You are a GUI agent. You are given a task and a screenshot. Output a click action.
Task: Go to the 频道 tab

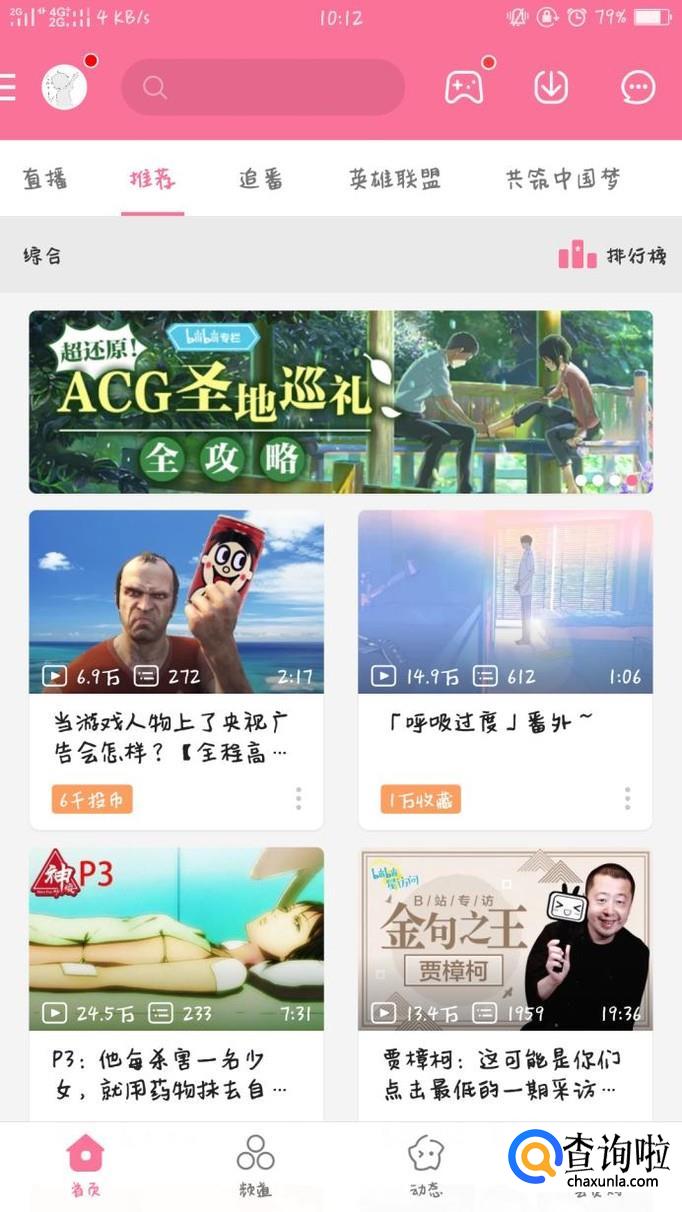256,1166
